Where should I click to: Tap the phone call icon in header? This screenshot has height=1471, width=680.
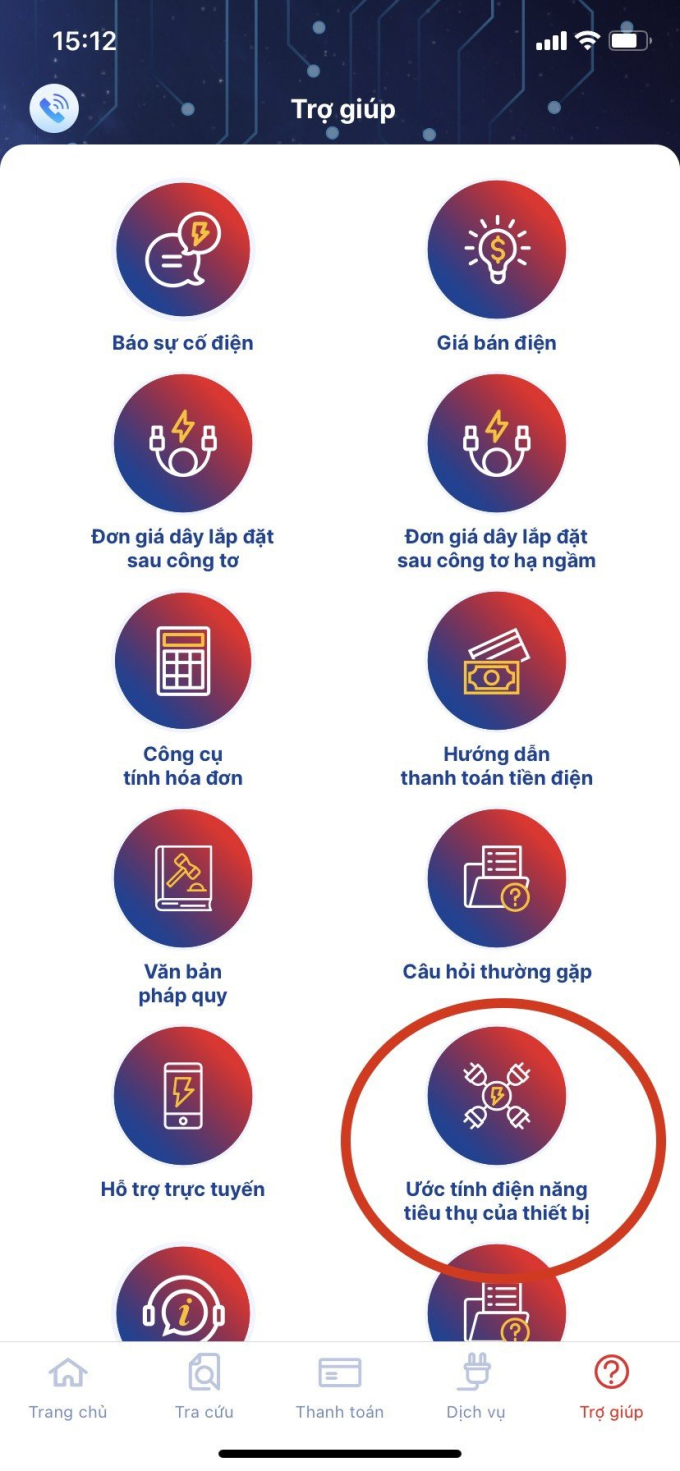[x=54, y=109]
